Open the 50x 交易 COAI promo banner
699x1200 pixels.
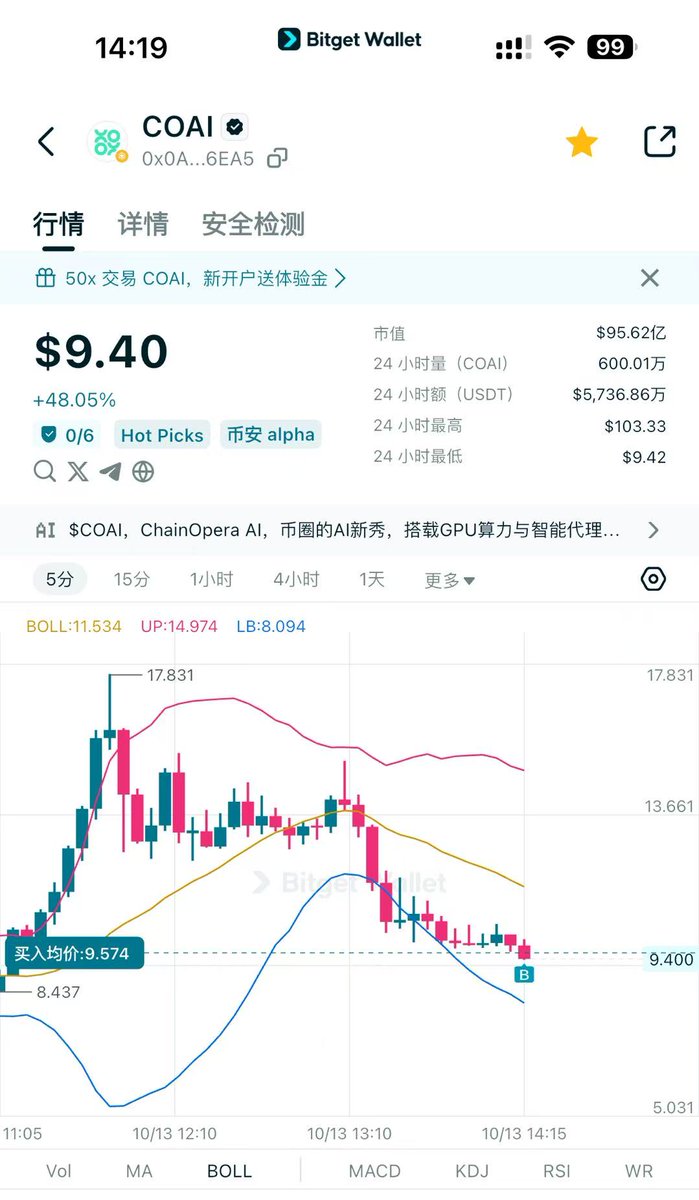click(190, 278)
